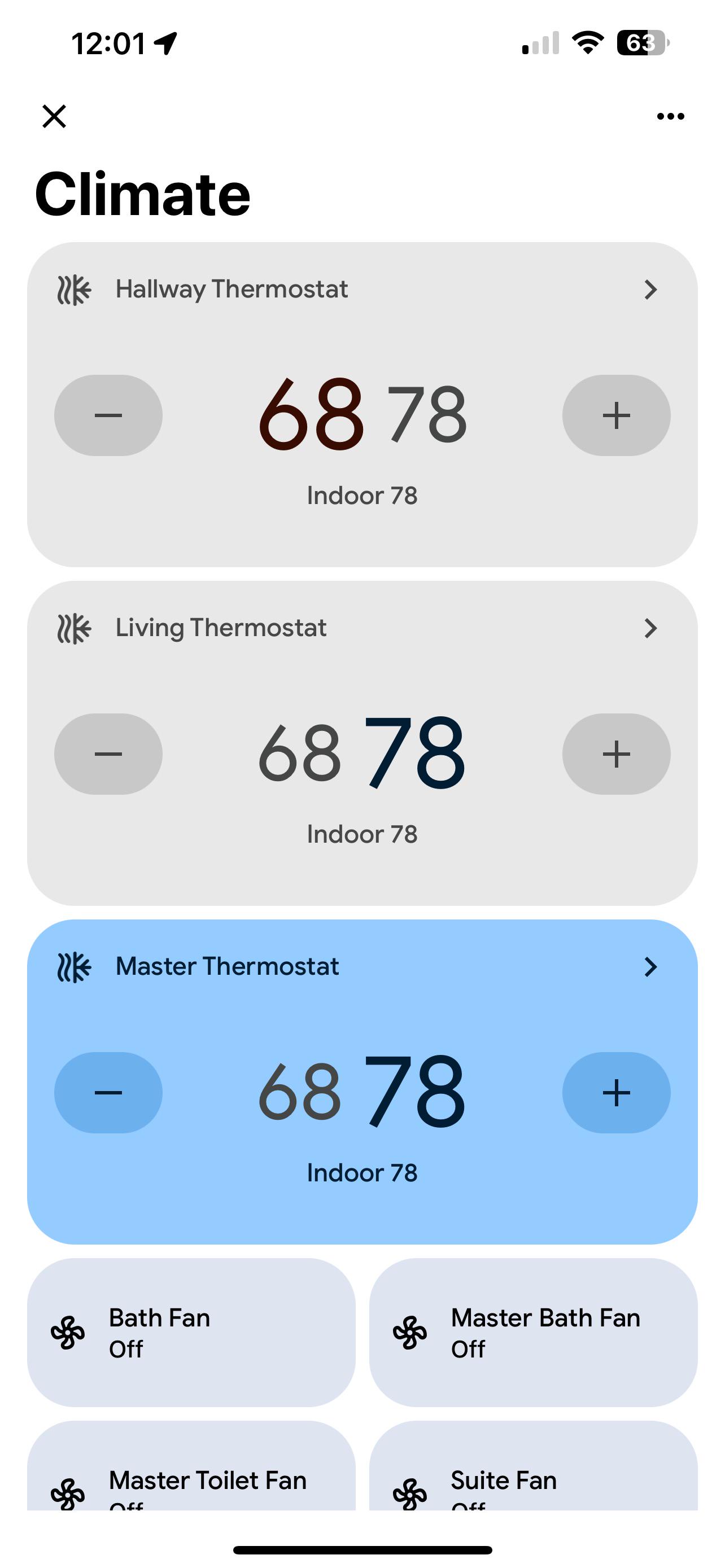This screenshot has width=725, height=1568.
Task: Tap minus on Master Thermostat
Action: 108,1093
